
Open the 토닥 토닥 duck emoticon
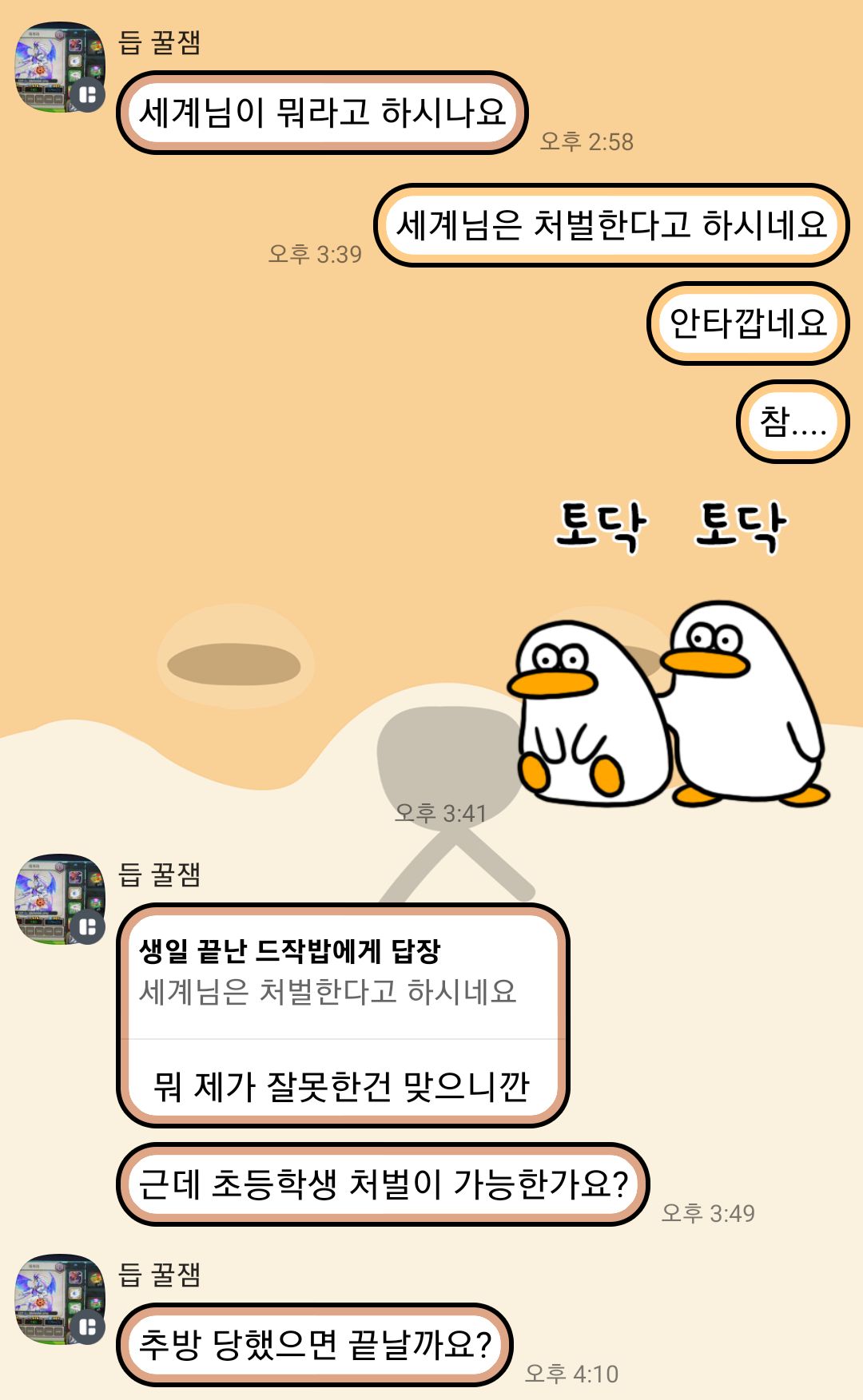[670, 655]
